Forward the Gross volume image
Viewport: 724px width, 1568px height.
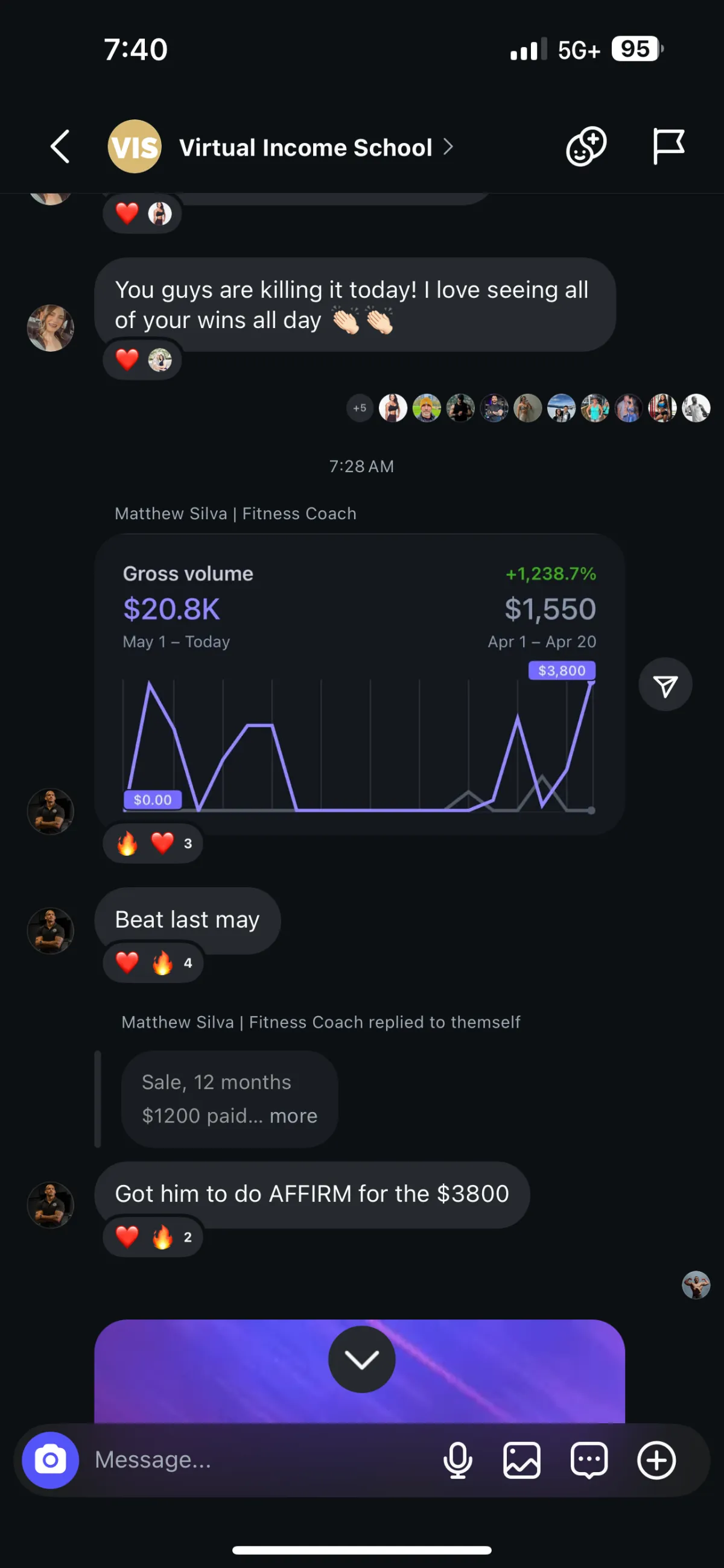665,684
